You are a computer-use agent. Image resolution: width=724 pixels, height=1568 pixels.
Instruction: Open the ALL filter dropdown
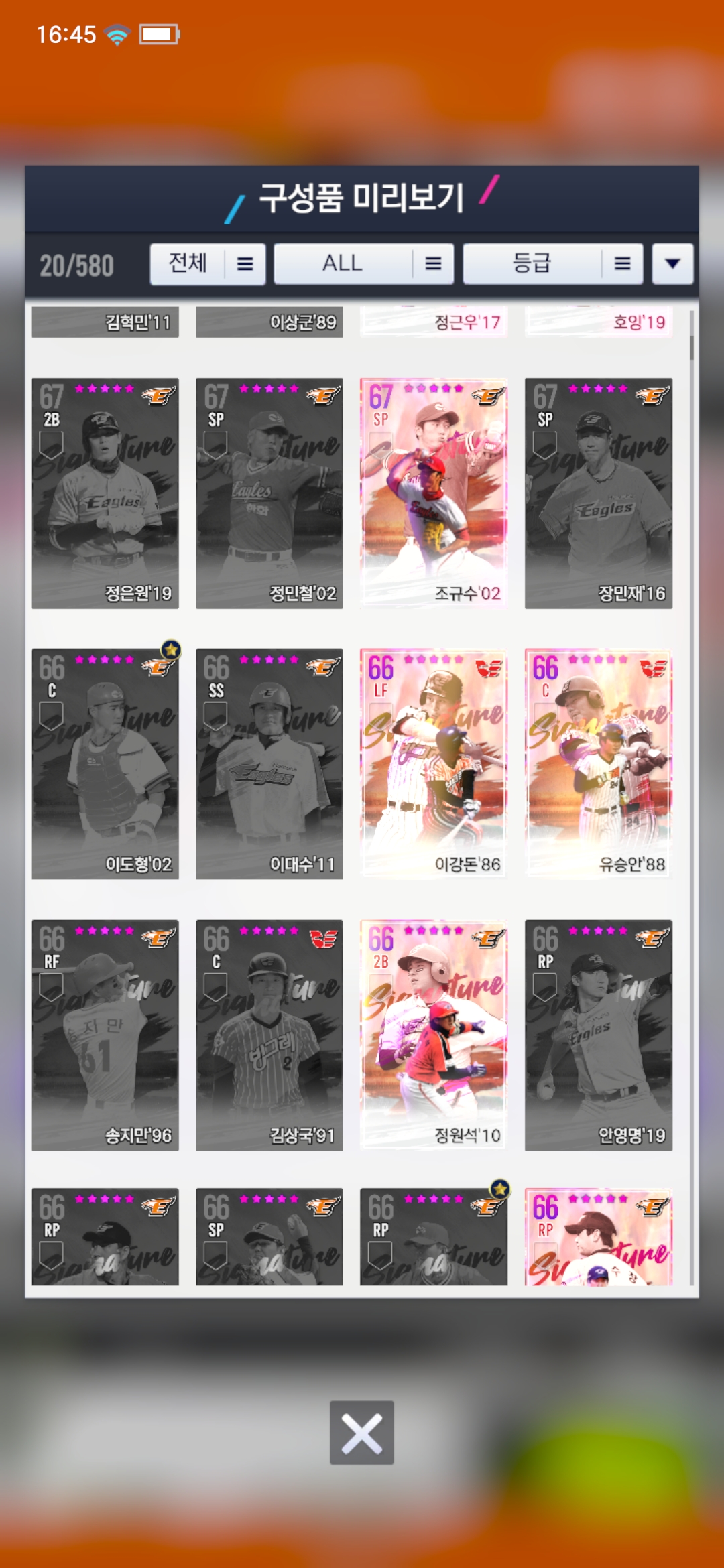coord(363,264)
